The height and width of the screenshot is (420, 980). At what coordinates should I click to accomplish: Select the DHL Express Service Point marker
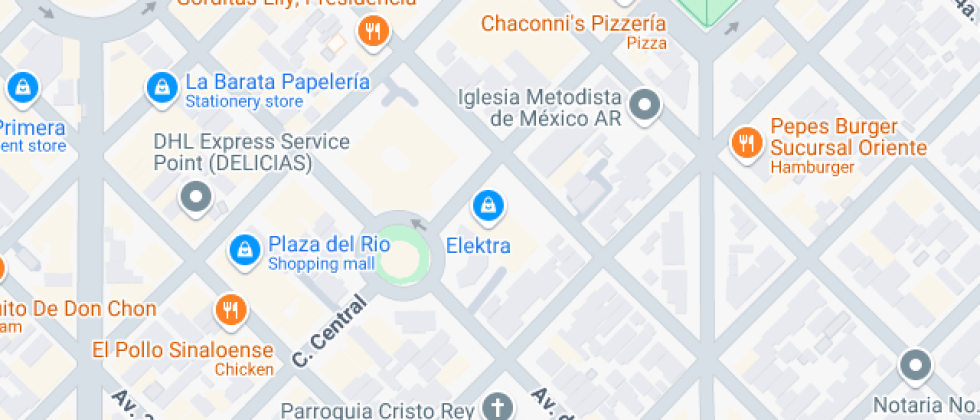pyautogui.click(x=195, y=196)
